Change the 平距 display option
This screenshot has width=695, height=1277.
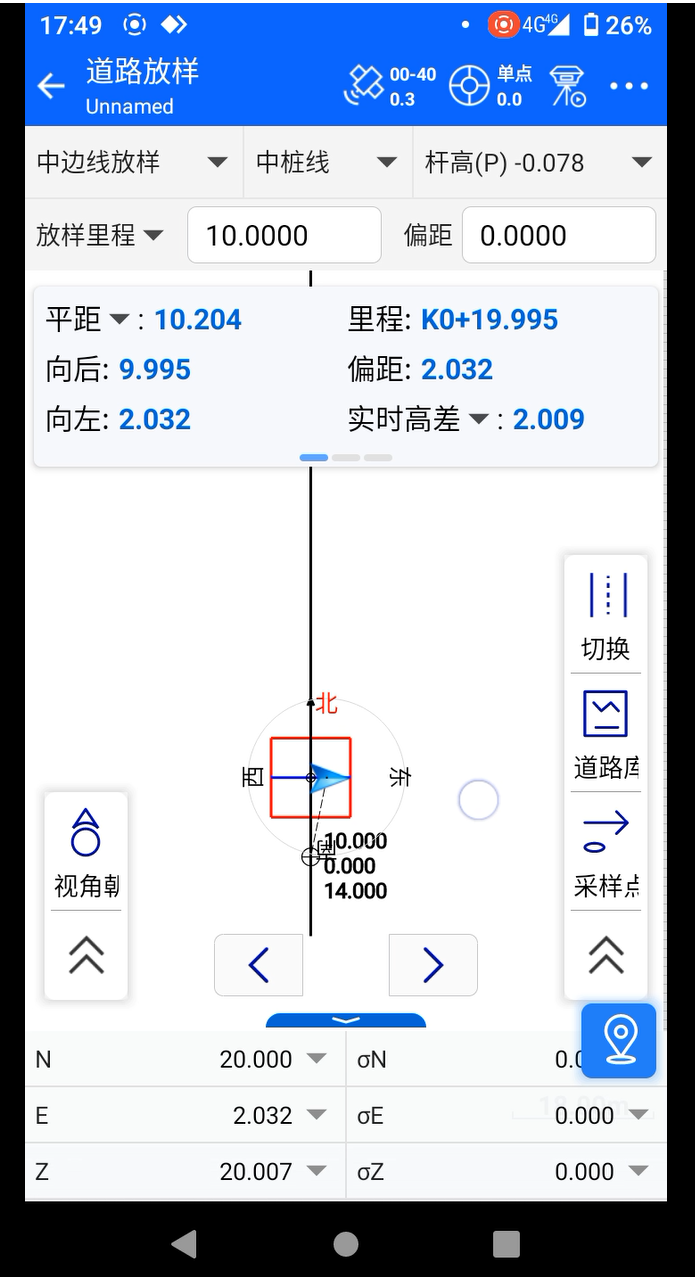pos(119,320)
